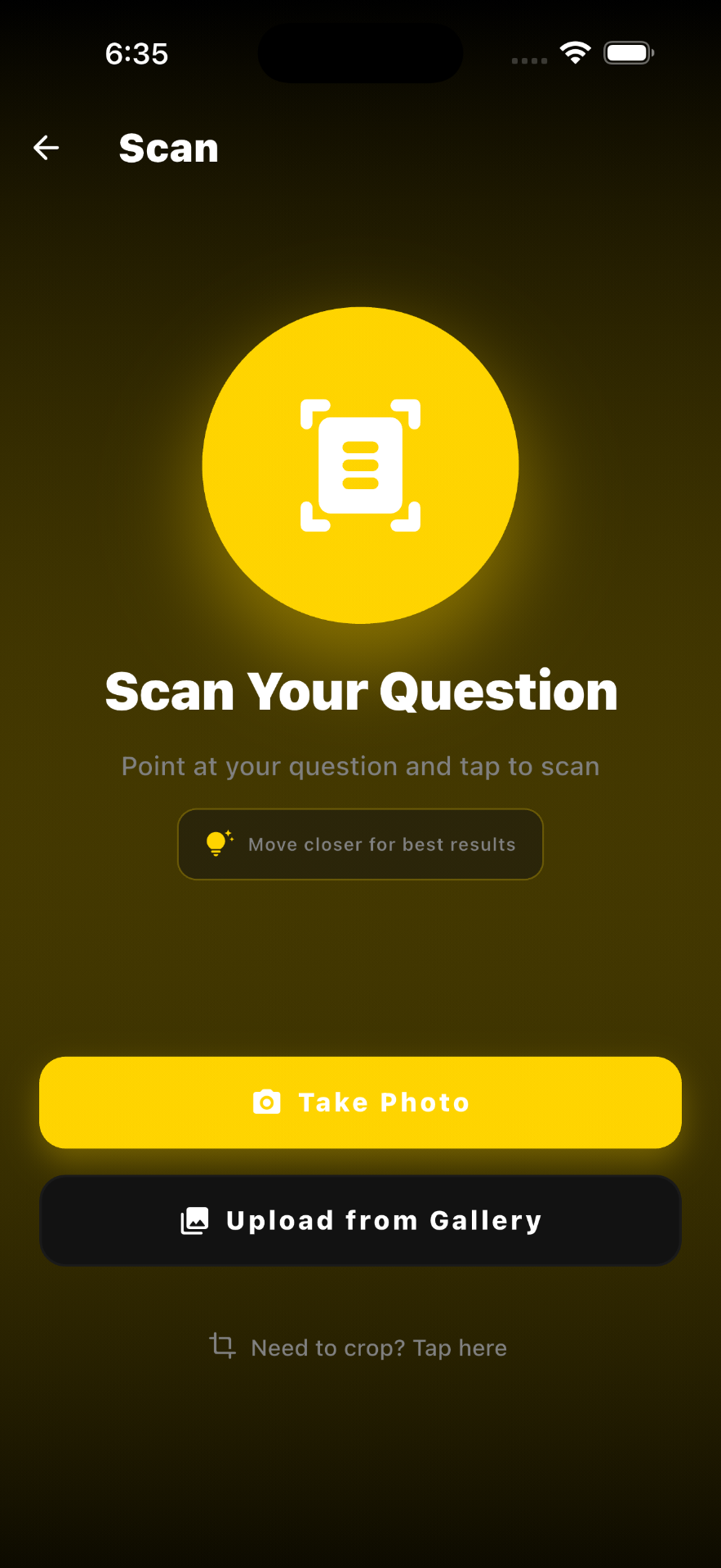
Task: Tap the cellular signal dots in status bar
Action: click(x=527, y=60)
